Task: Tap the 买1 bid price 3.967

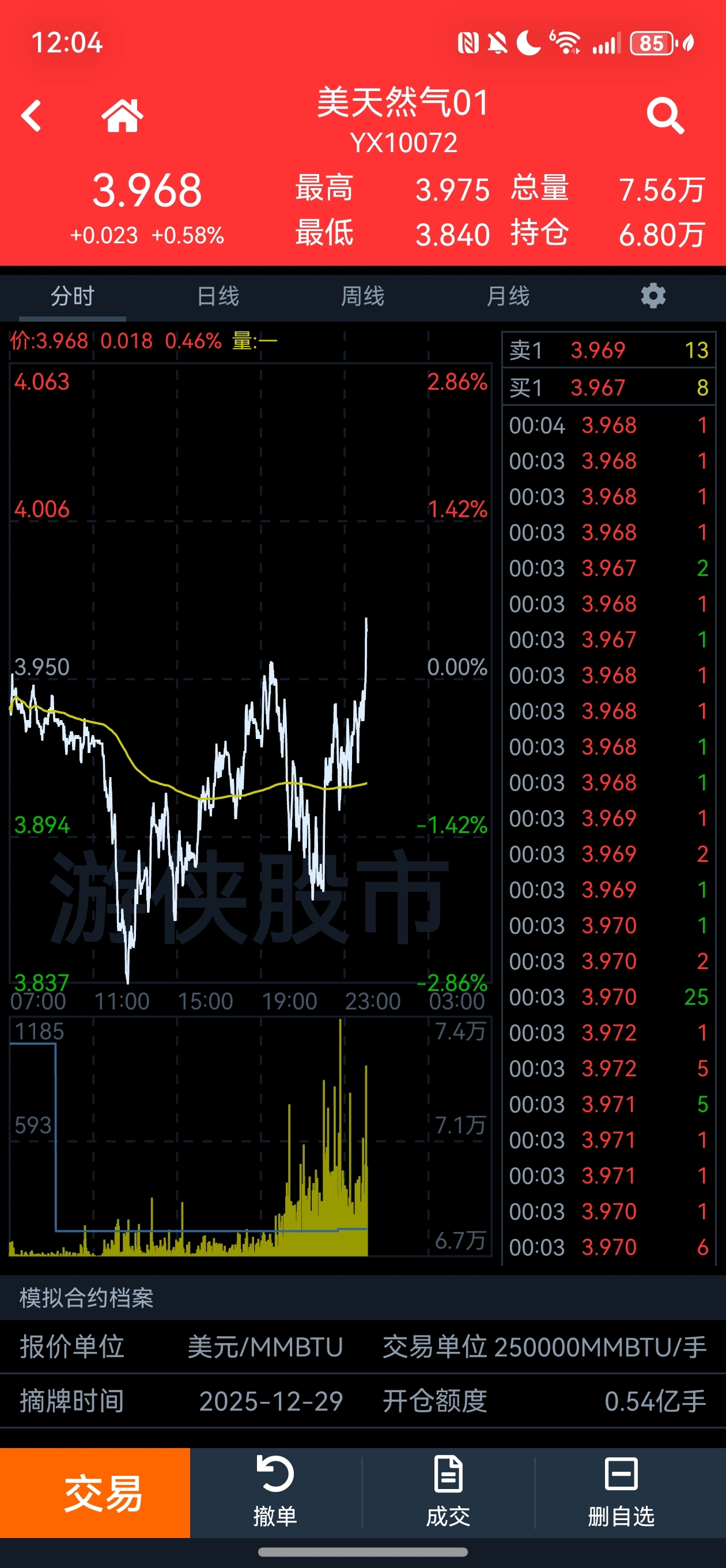Action: [598, 388]
